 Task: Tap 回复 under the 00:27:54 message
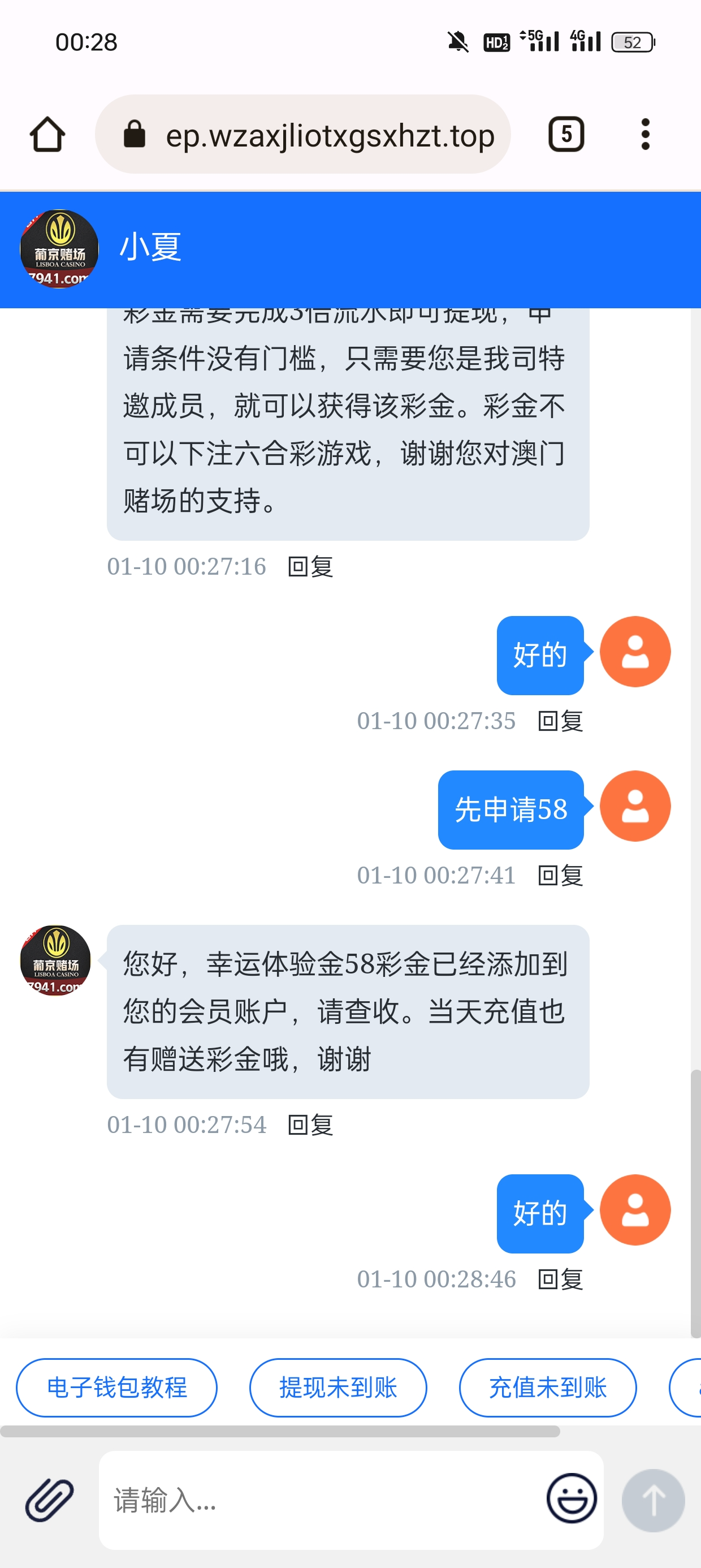pyautogui.click(x=310, y=1125)
